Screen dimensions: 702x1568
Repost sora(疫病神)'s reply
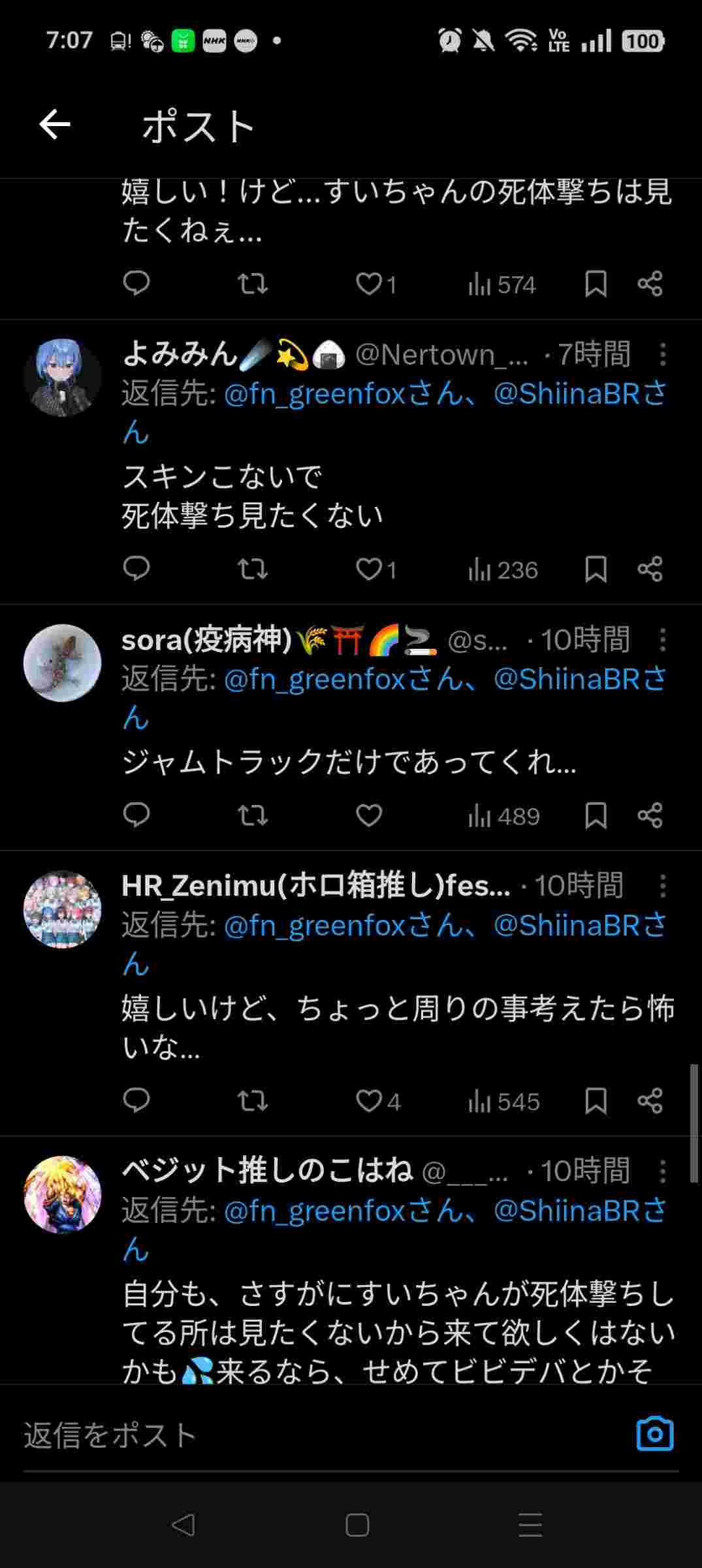pyautogui.click(x=252, y=815)
